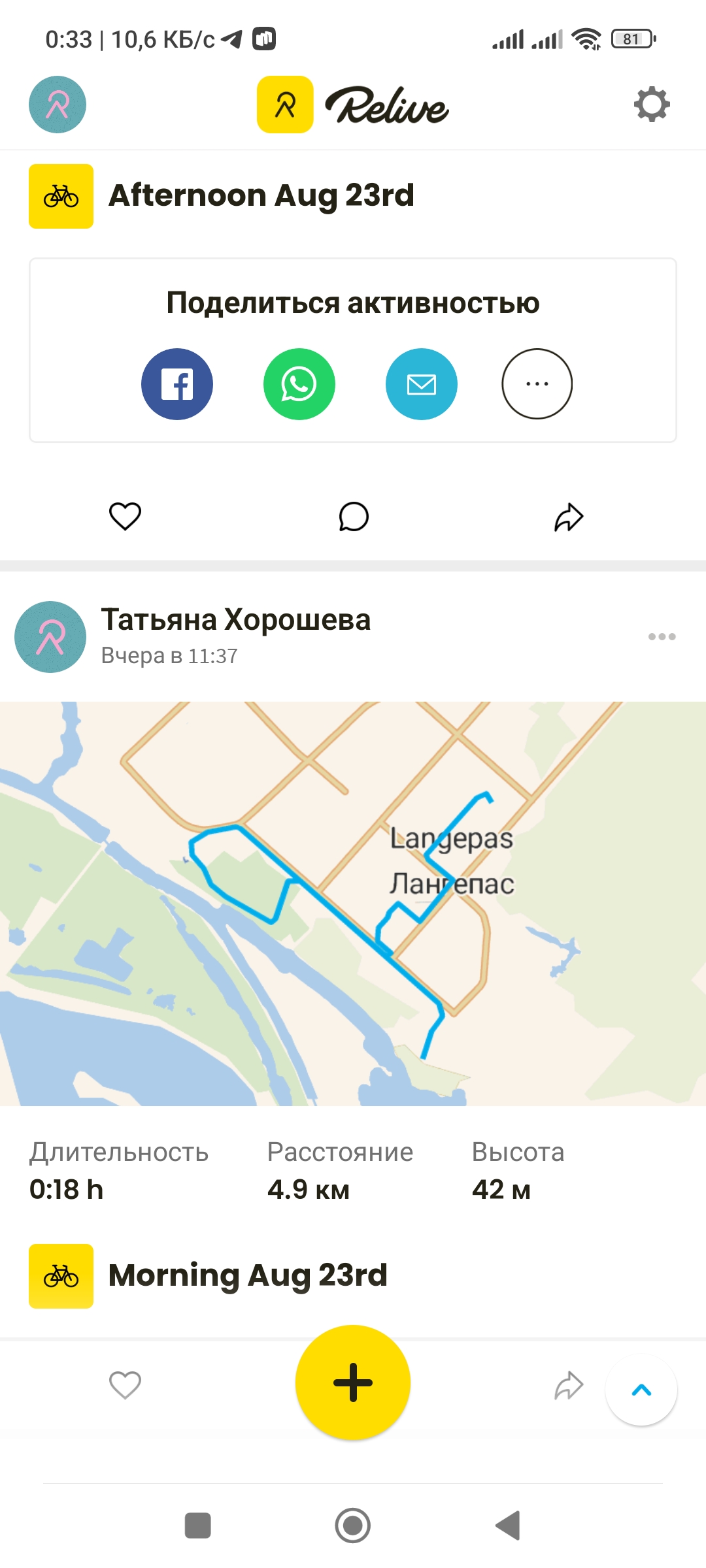Share activity by email
Viewport: 706px width, 1568px height.
coord(422,384)
